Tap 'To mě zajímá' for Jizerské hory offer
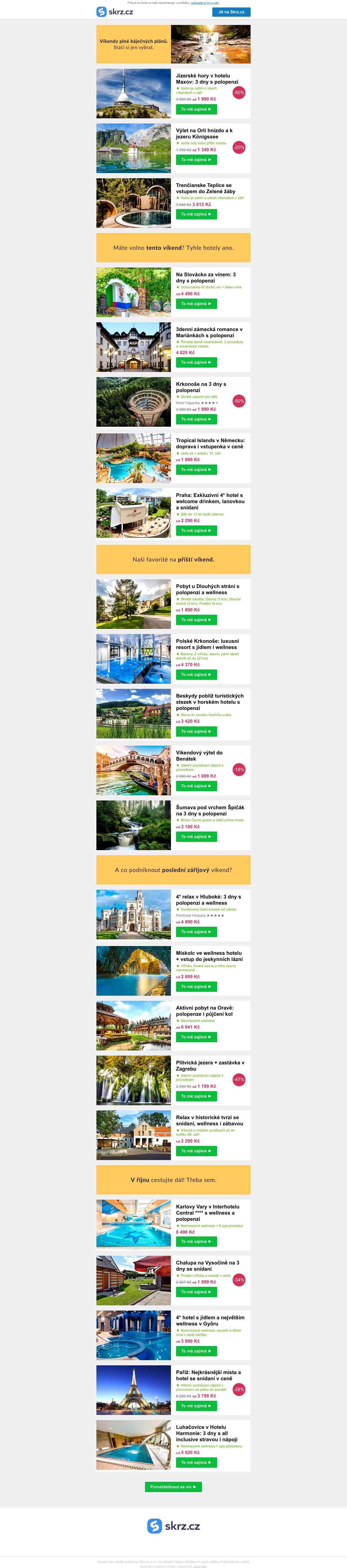The image size is (347, 1568). click(196, 110)
